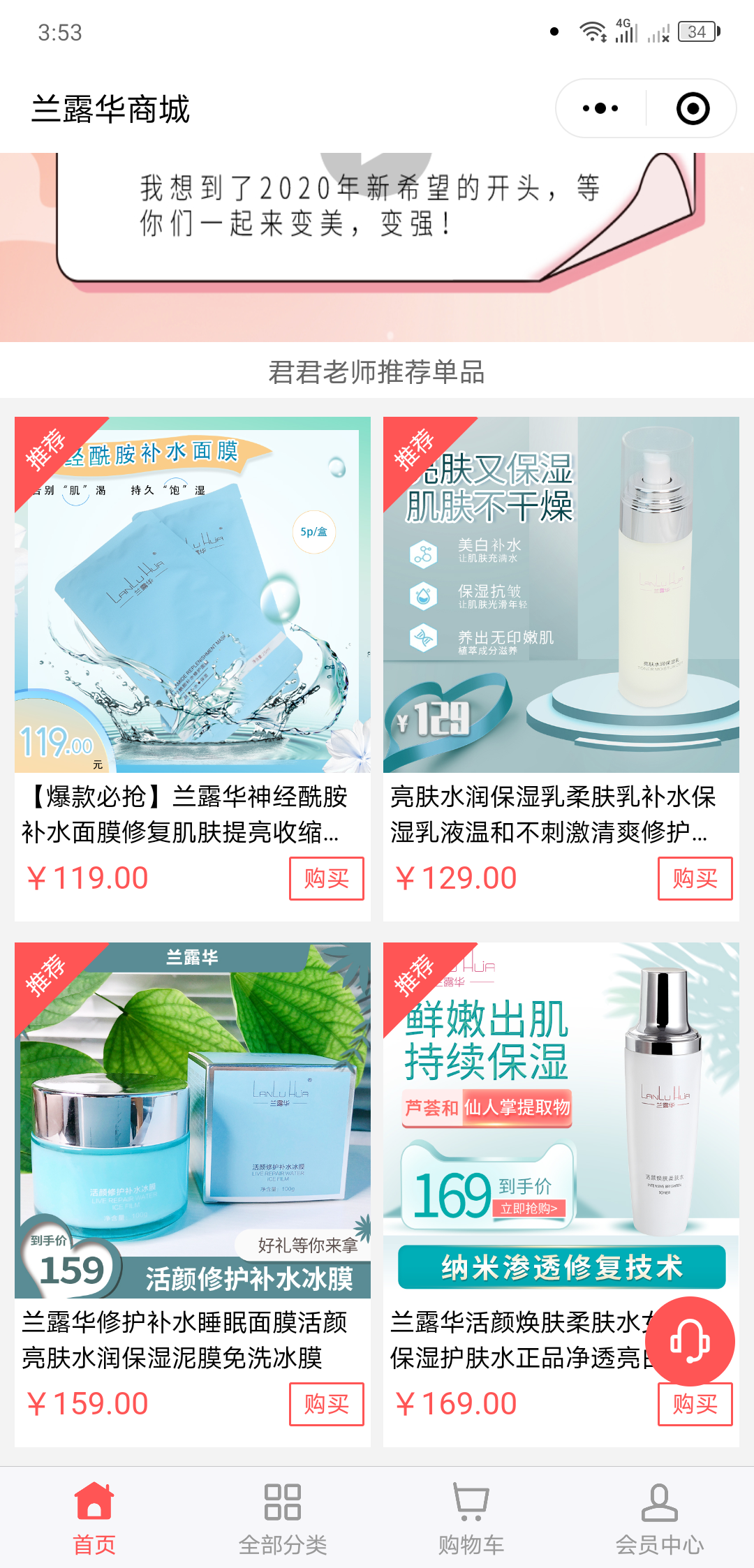Open the 亮肤水润保湿乳 product card

(x=561, y=595)
